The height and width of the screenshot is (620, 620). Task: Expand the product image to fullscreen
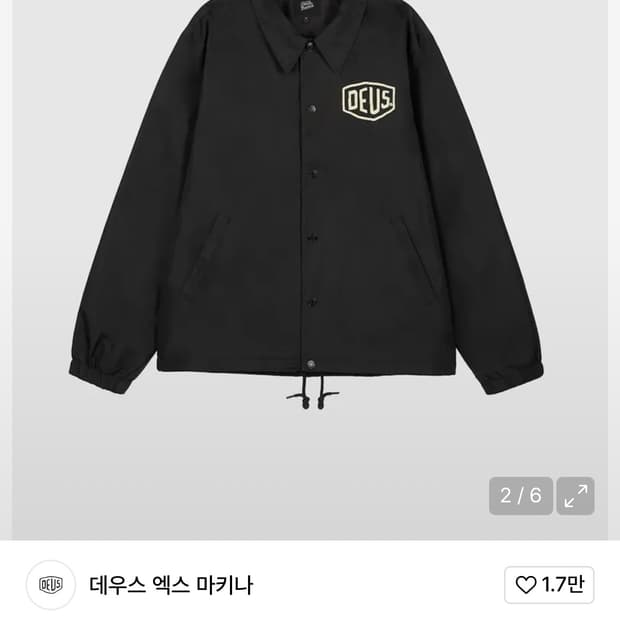pyautogui.click(x=575, y=496)
